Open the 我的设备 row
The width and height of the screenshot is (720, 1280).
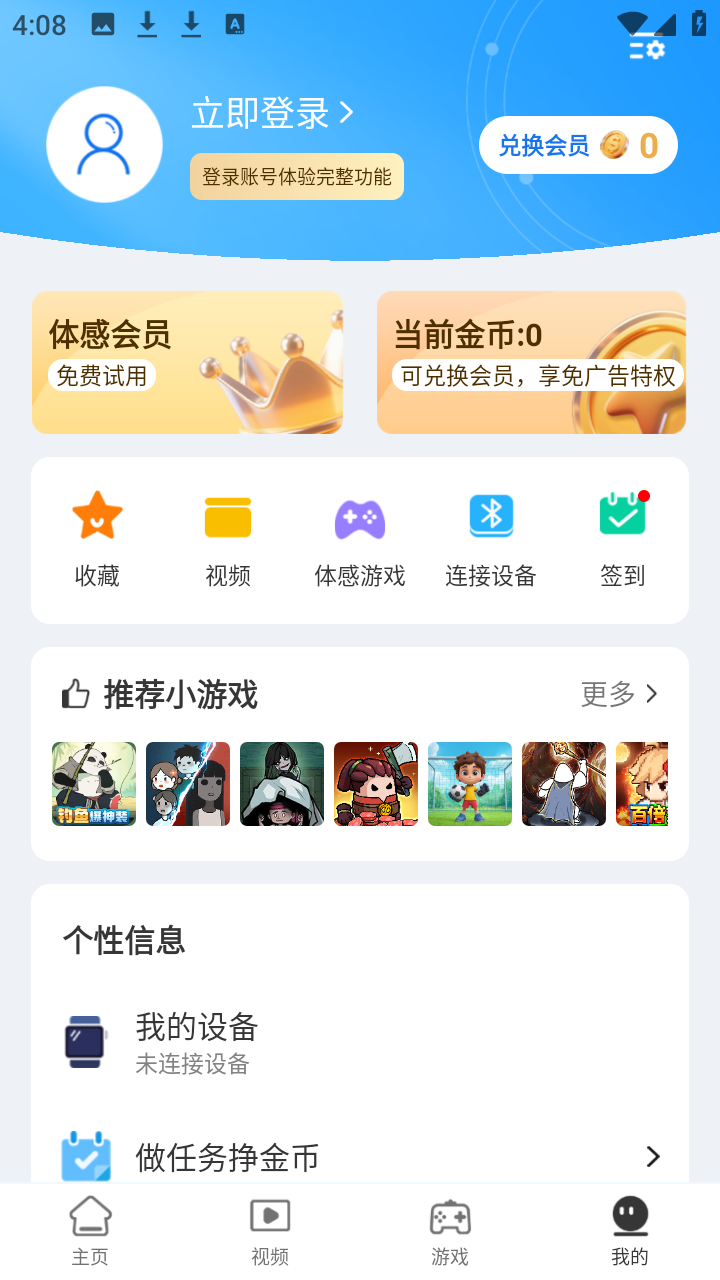click(x=360, y=1043)
